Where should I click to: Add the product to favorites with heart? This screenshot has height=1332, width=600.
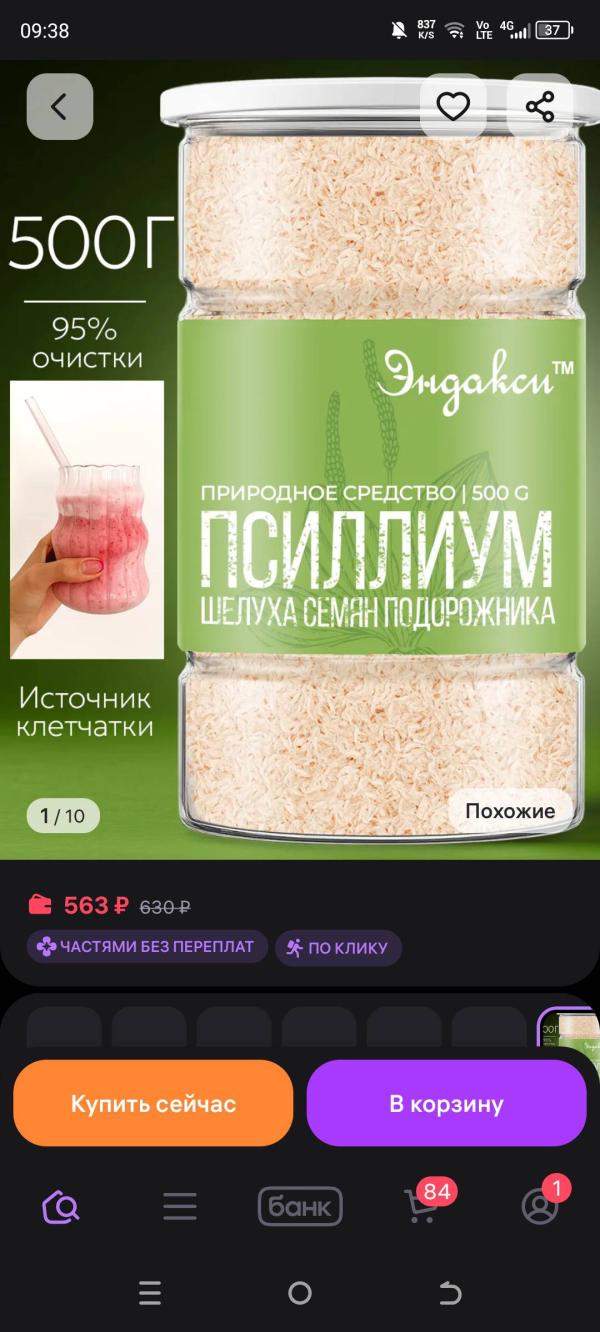coord(453,107)
